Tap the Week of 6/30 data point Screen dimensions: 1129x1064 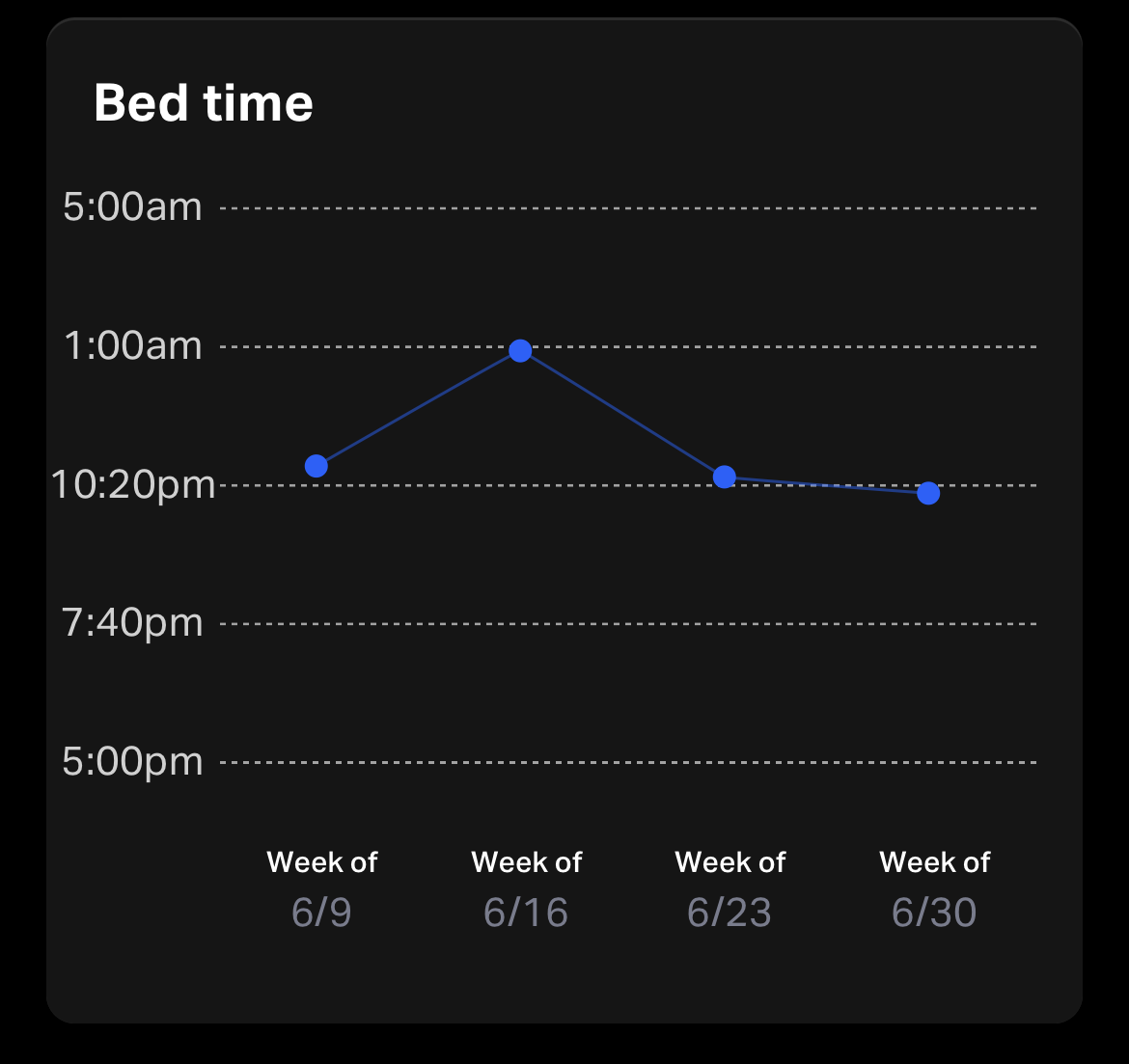928,494
